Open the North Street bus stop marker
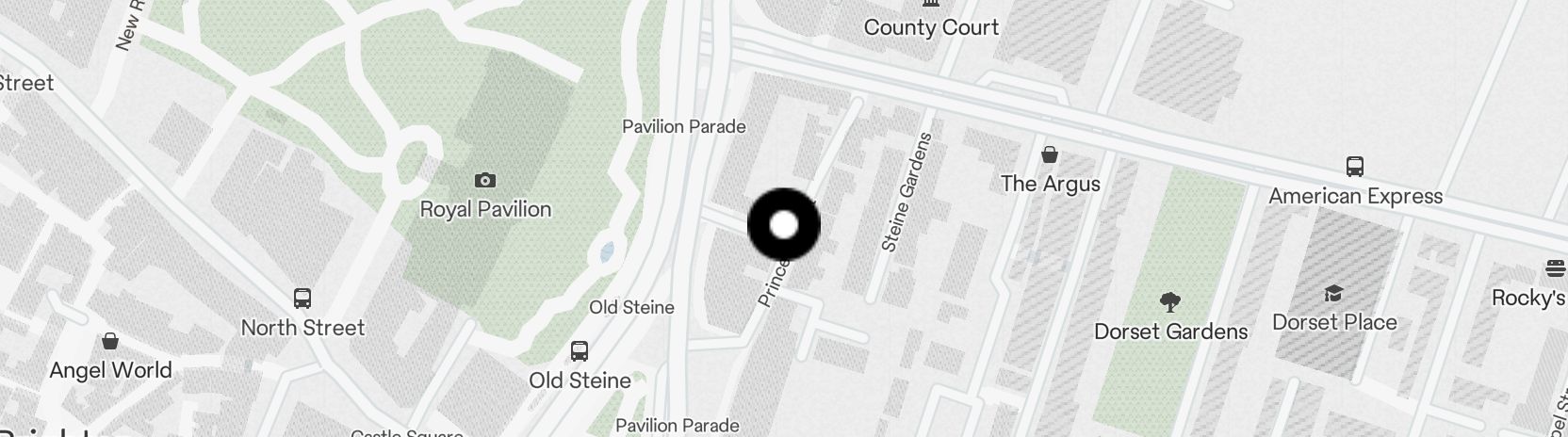This screenshot has width=1568, height=437. [x=302, y=299]
